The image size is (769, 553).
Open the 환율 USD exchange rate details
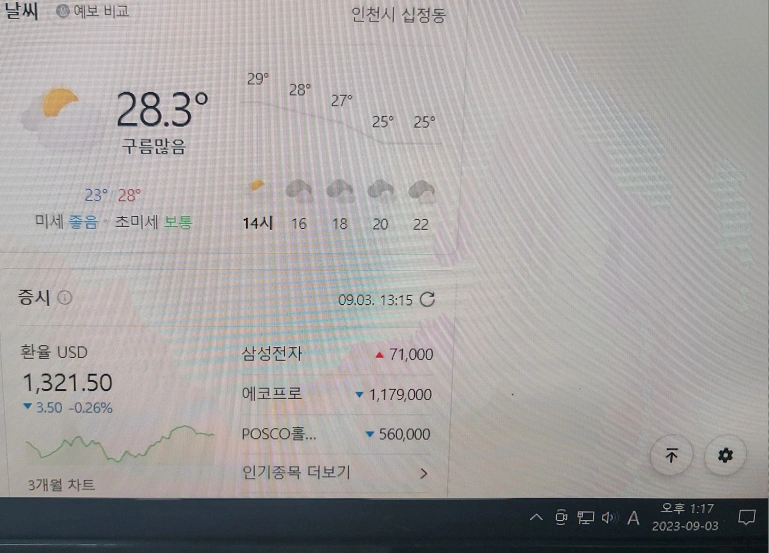(55, 352)
